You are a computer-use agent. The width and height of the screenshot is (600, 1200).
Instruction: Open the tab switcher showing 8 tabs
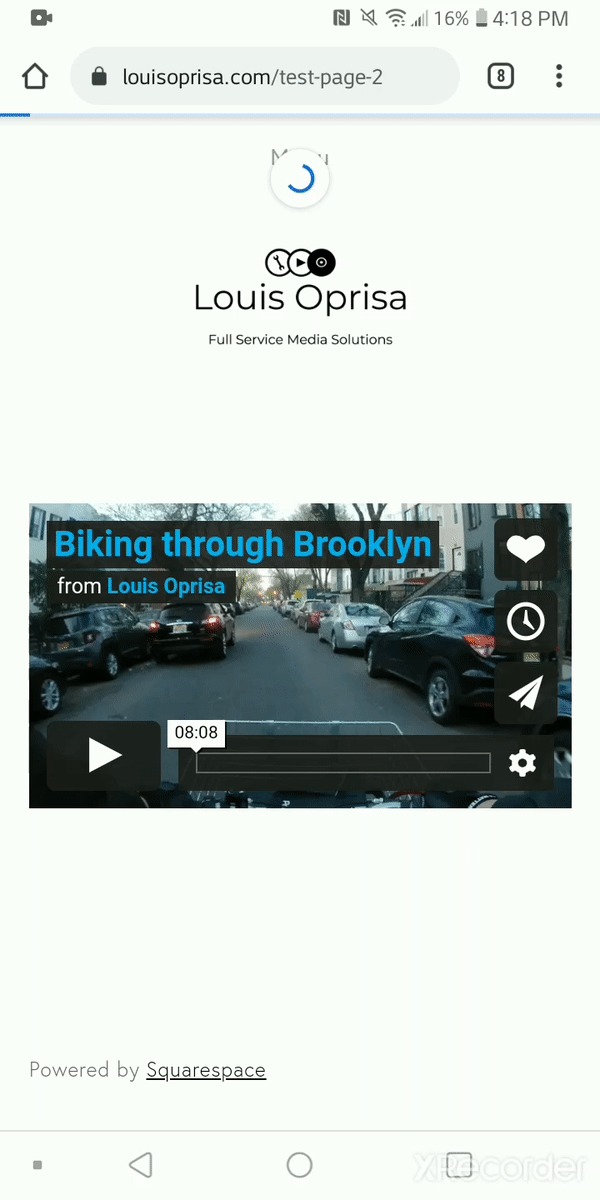[x=500, y=77]
